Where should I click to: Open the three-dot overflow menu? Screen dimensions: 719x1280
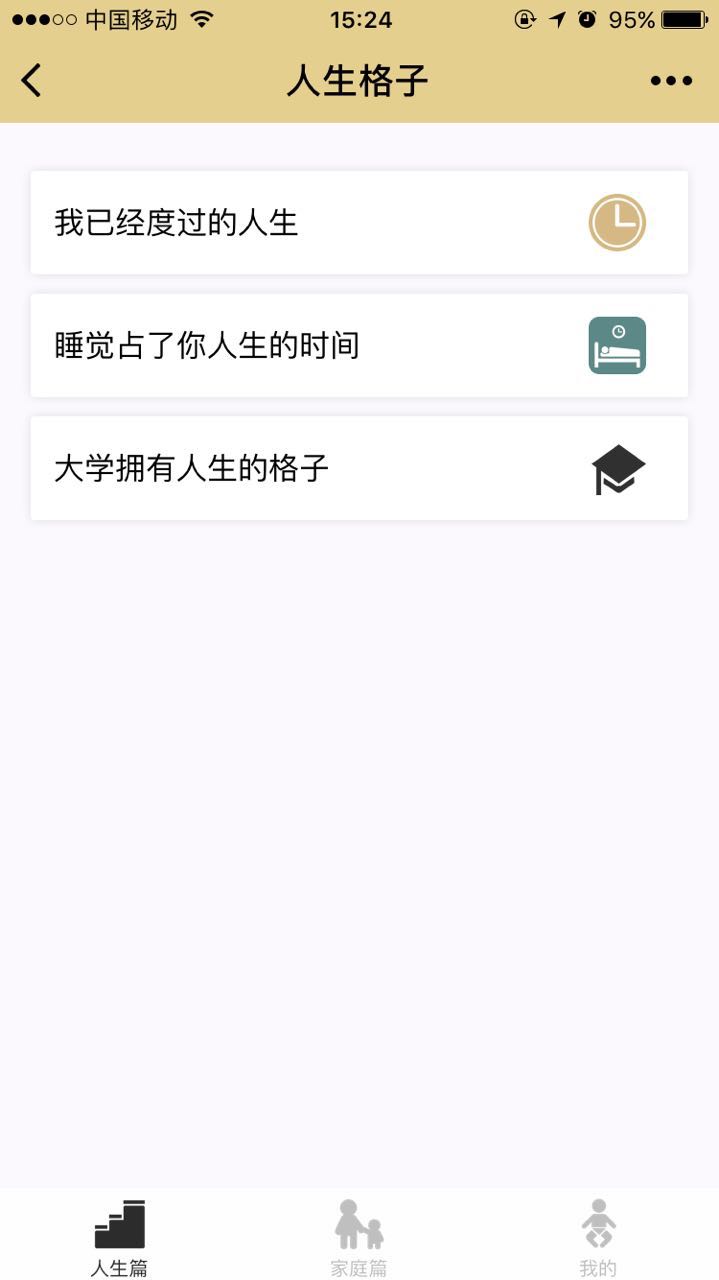pos(671,81)
